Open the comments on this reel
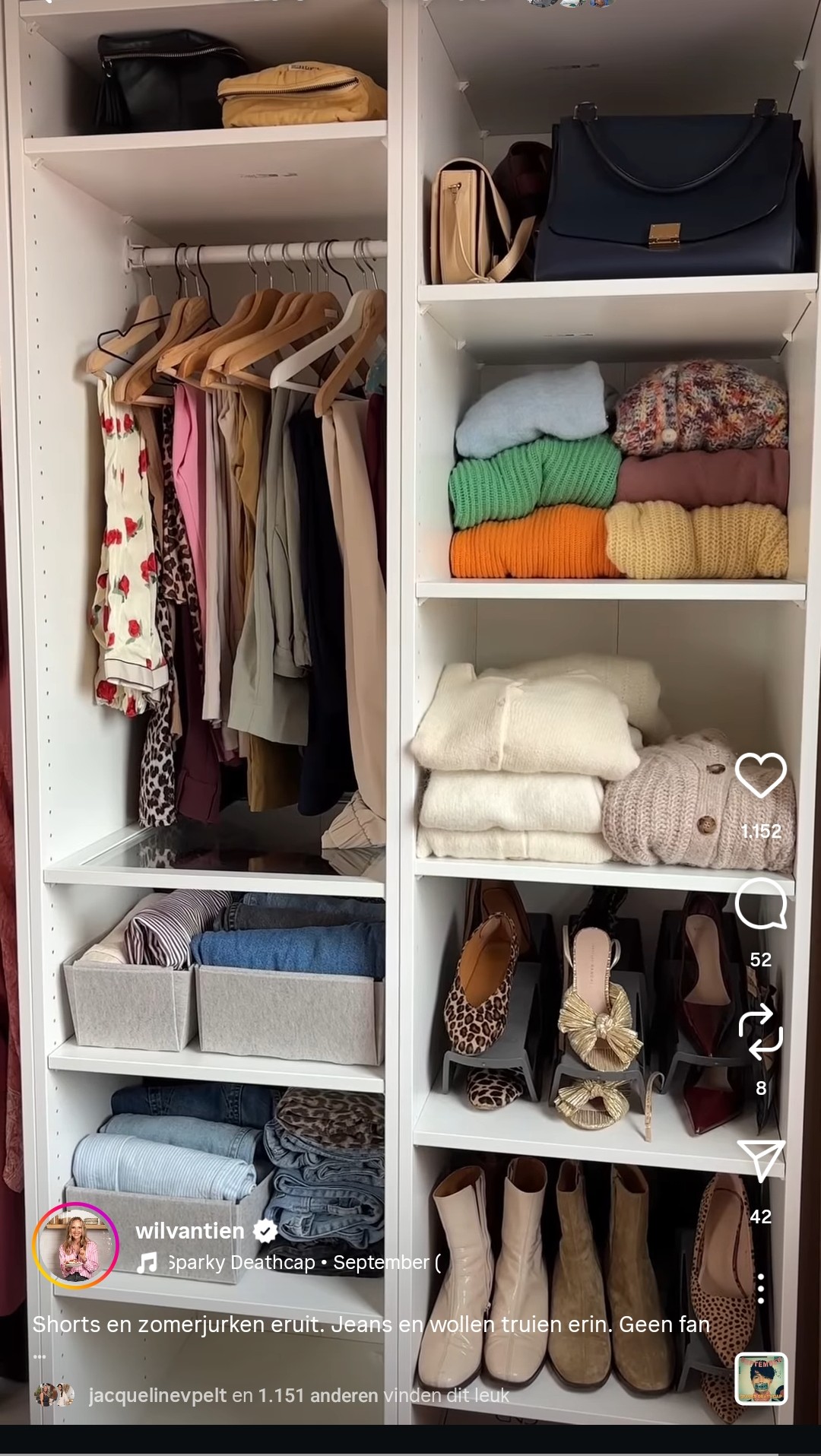The height and width of the screenshot is (1456, 821). point(760,903)
